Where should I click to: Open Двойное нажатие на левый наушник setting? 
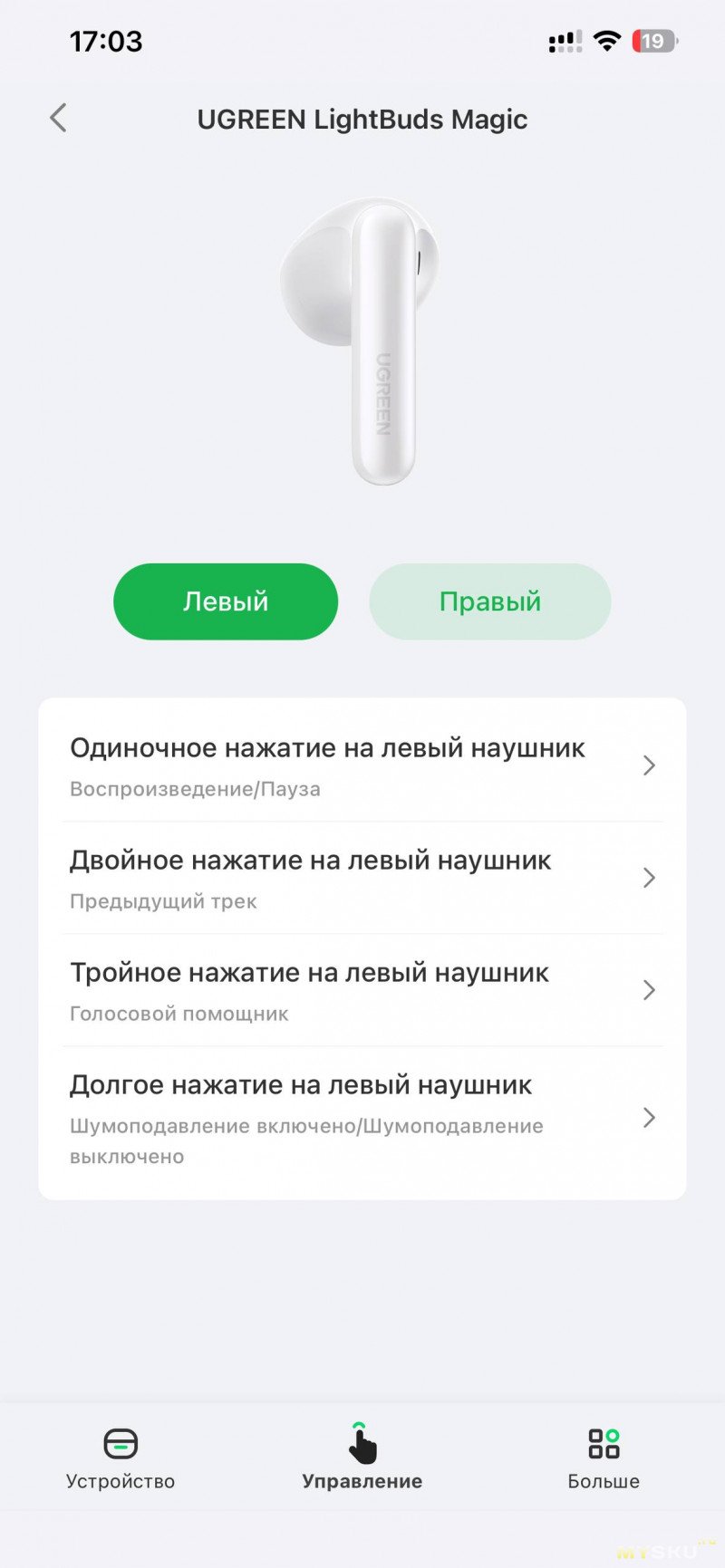coord(362,878)
